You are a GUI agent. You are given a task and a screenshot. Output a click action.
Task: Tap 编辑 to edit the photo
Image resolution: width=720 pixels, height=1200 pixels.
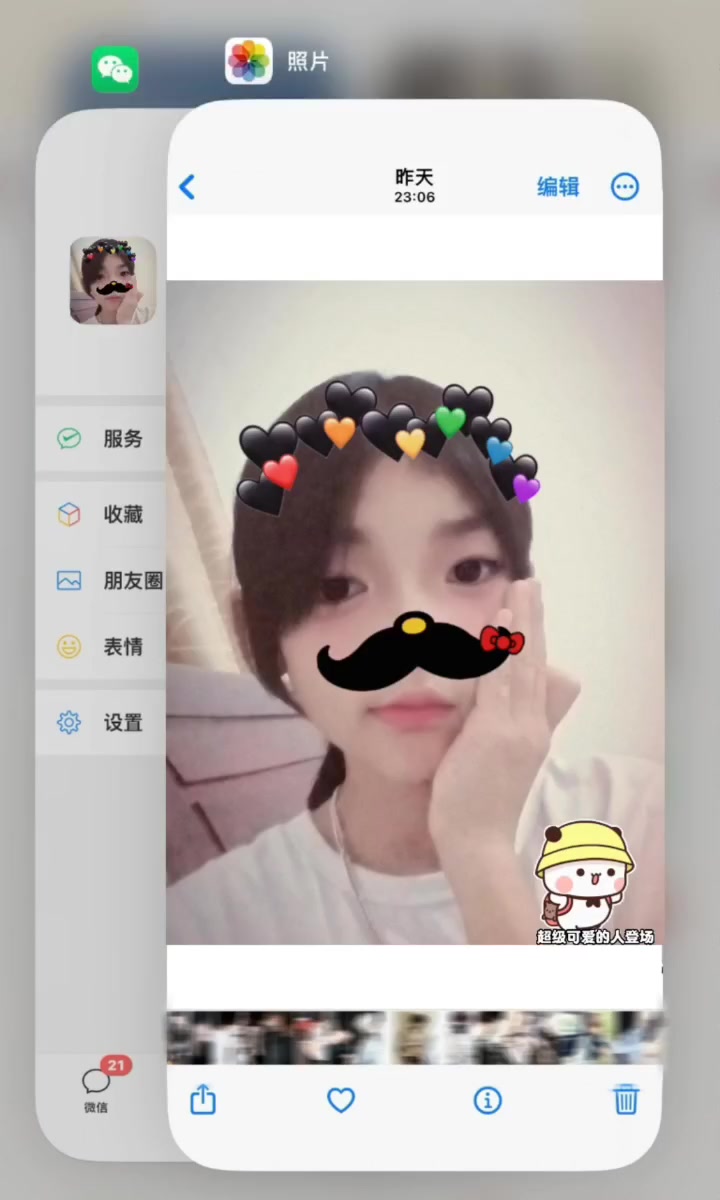(x=558, y=187)
